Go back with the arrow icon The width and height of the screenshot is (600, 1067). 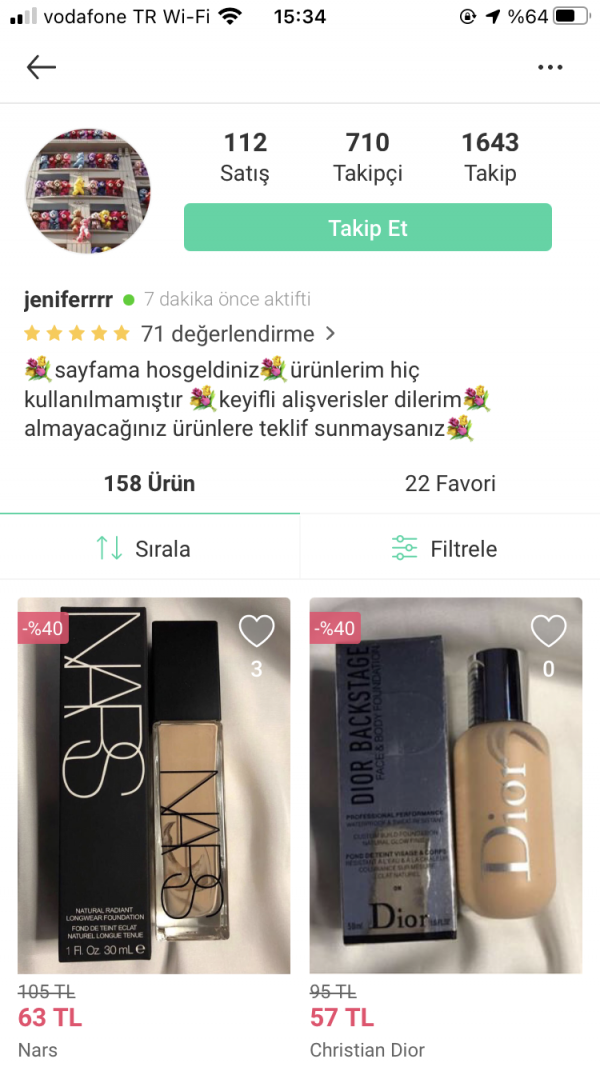[x=41, y=67]
